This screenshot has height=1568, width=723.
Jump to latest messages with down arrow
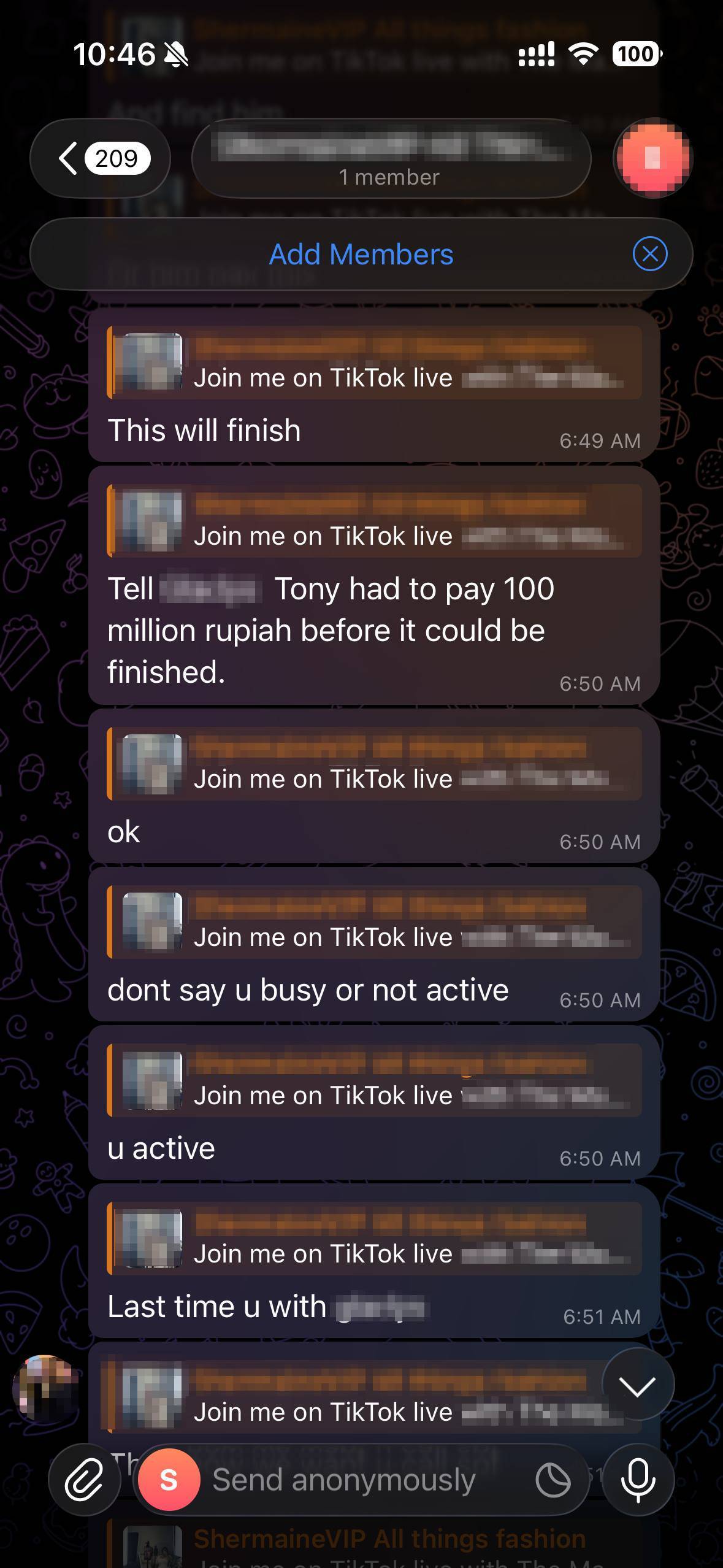tap(638, 1385)
